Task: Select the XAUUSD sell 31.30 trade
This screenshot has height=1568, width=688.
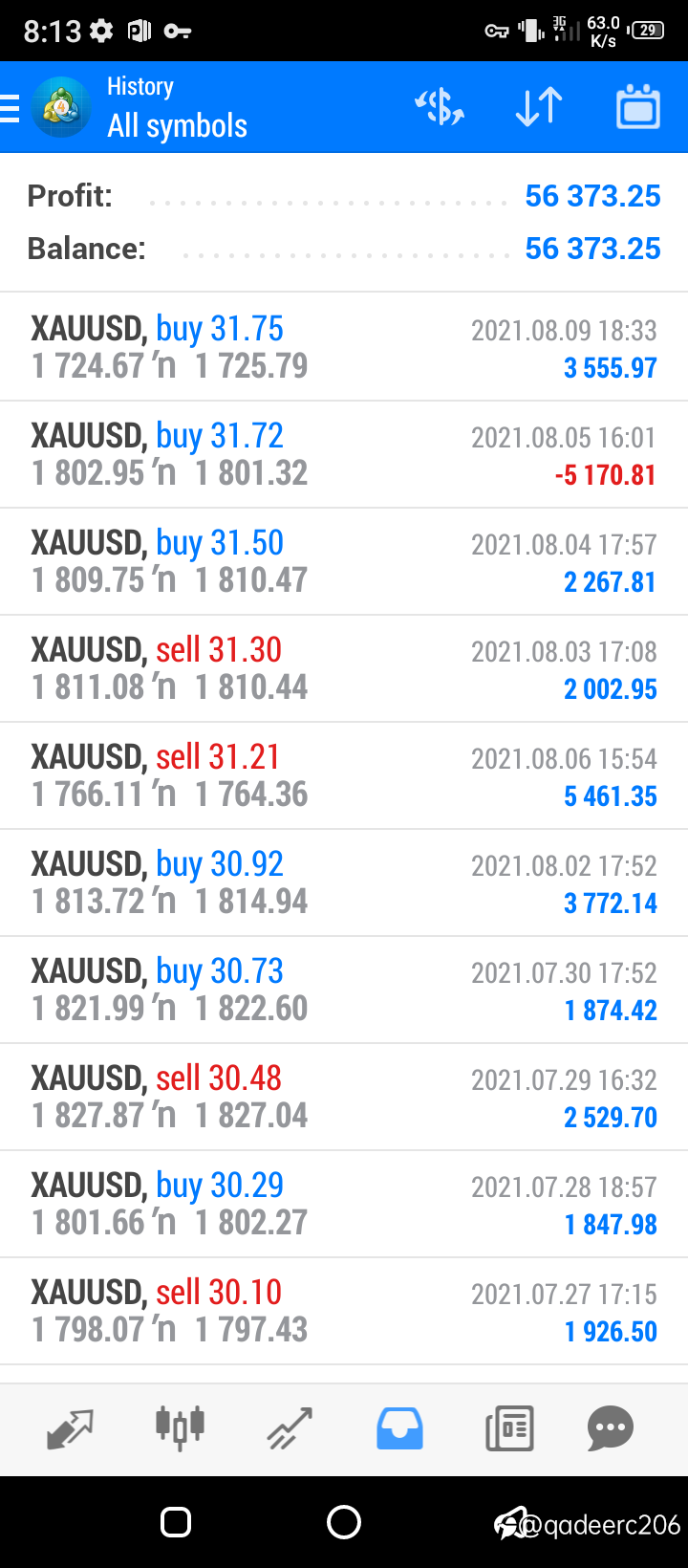Action: pyautogui.click(x=344, y=668)
